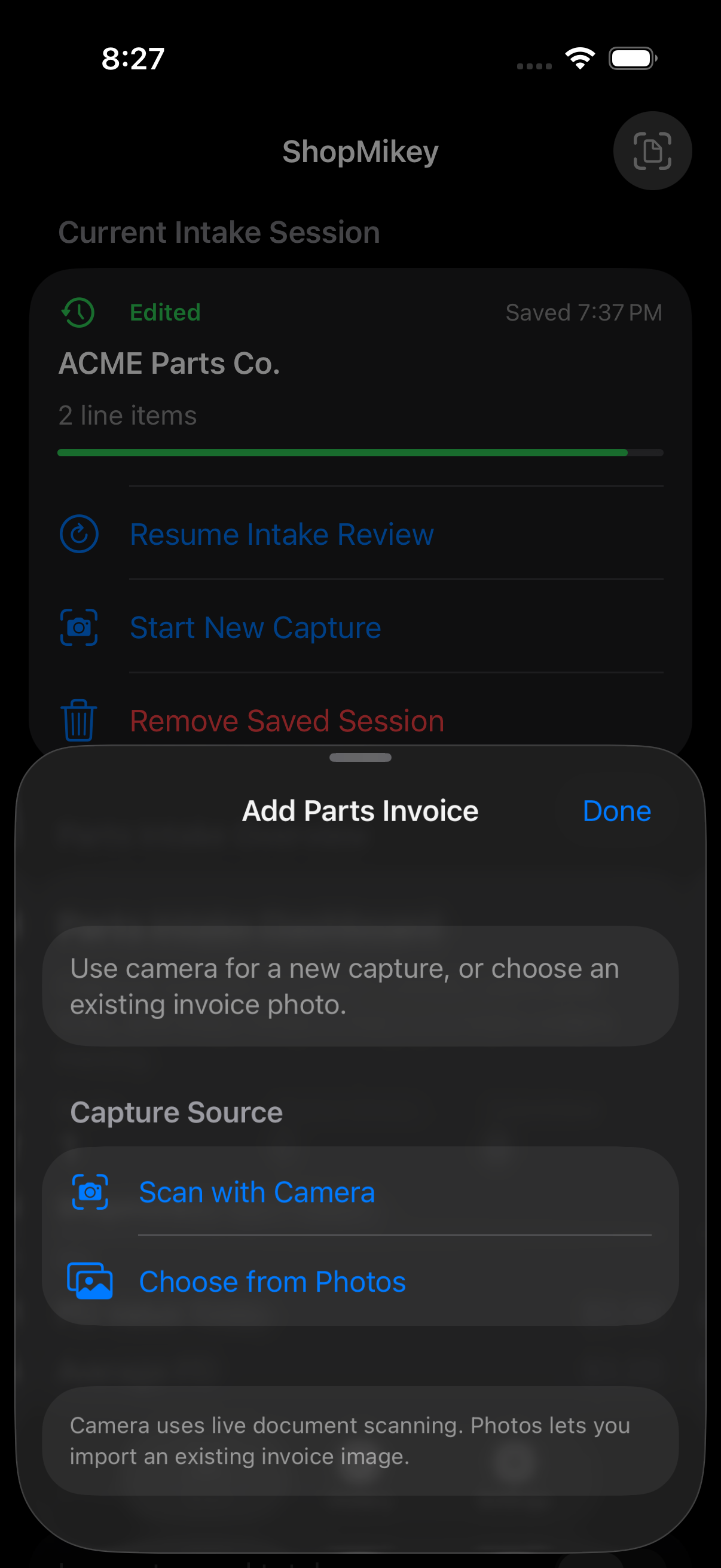Tap Resume Intake Review
Image resolution: width=721 pixels, height=1568 pixels.
282,534
